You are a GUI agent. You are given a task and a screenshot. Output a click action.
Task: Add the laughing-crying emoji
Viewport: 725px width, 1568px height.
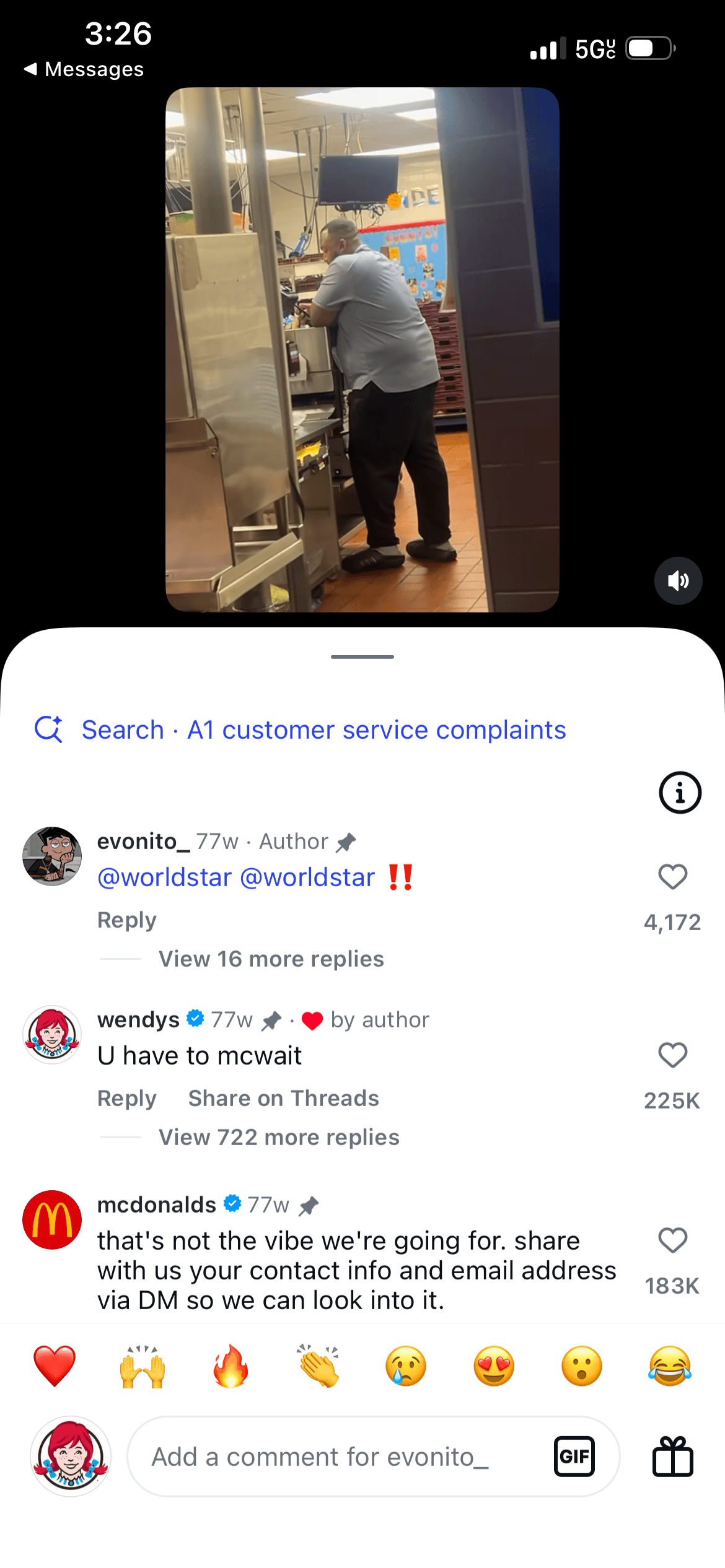coord(670,1366)
